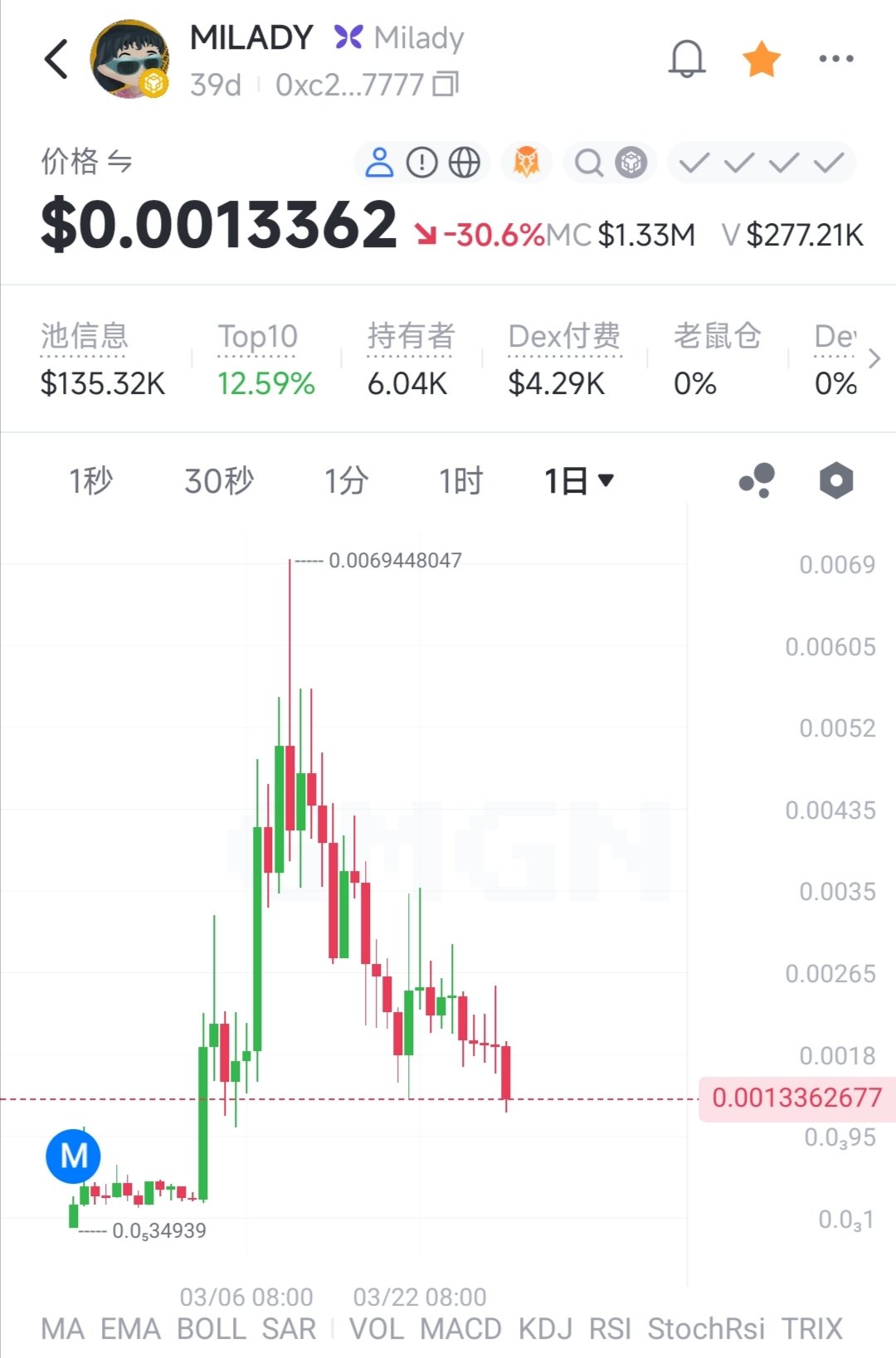
Task: Switch chart to 1秒 interval
Action: tap(90, 480)
